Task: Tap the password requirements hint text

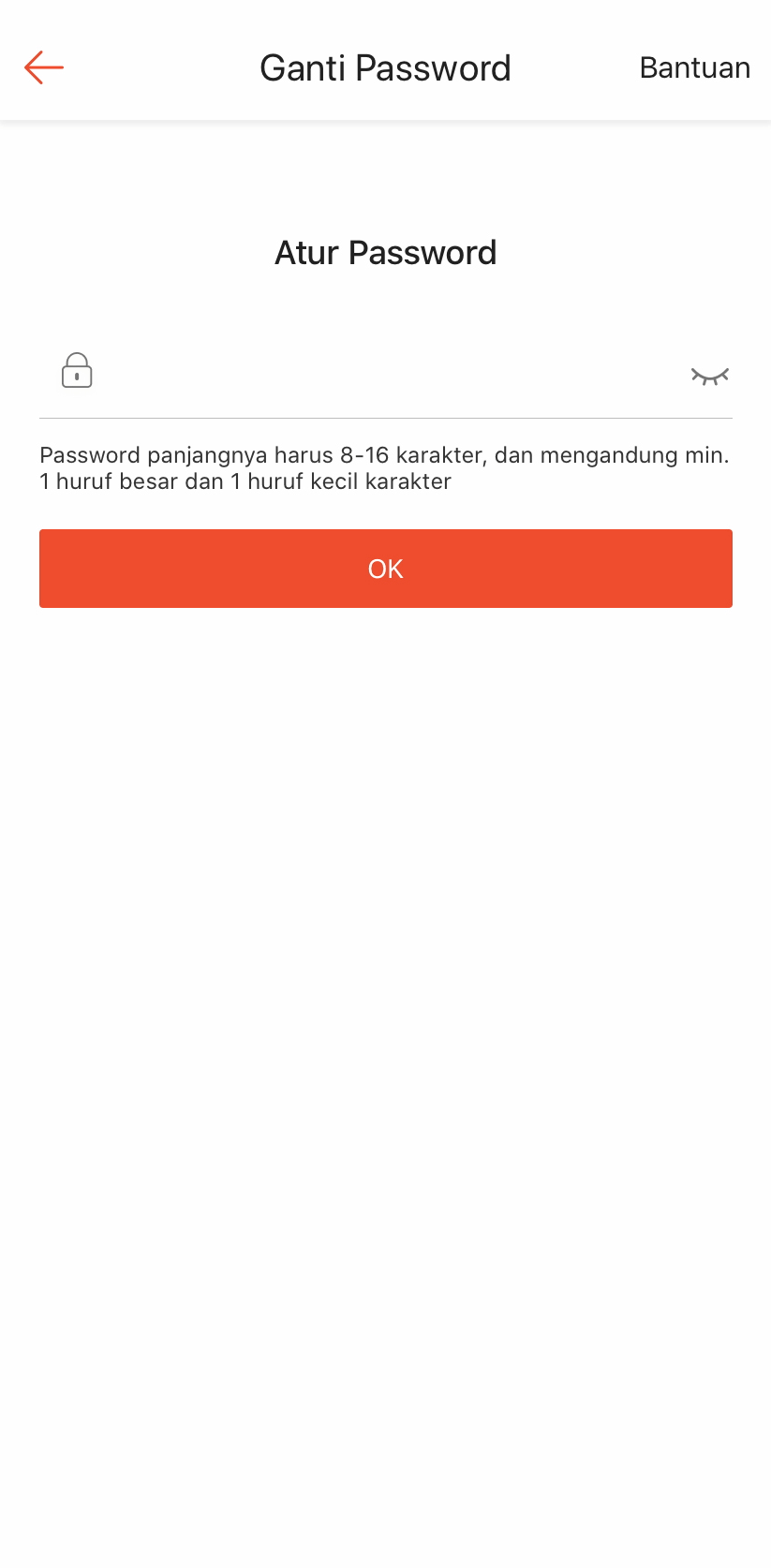Action: [x=385, y=467]
